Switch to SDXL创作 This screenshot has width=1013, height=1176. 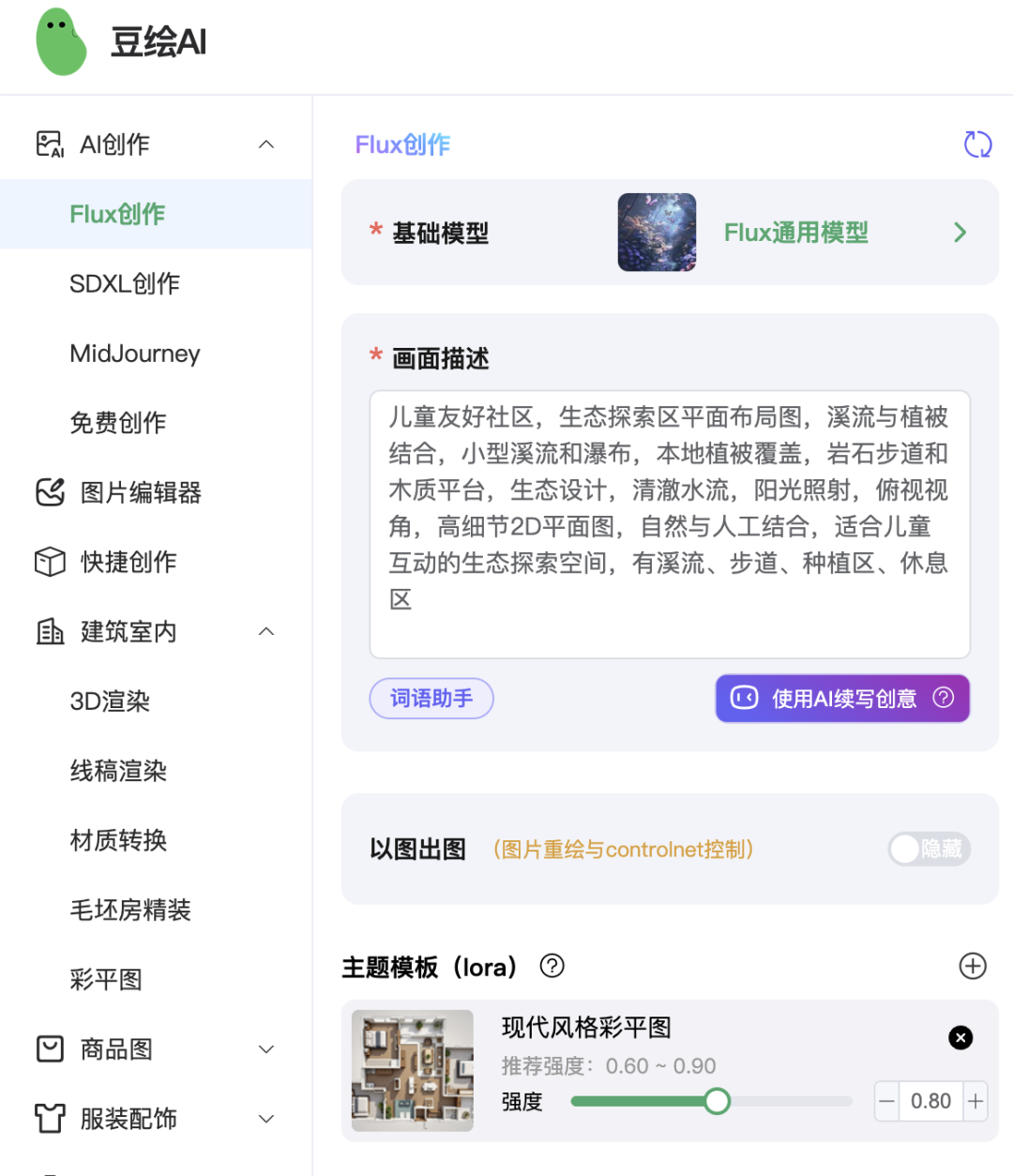125,283
